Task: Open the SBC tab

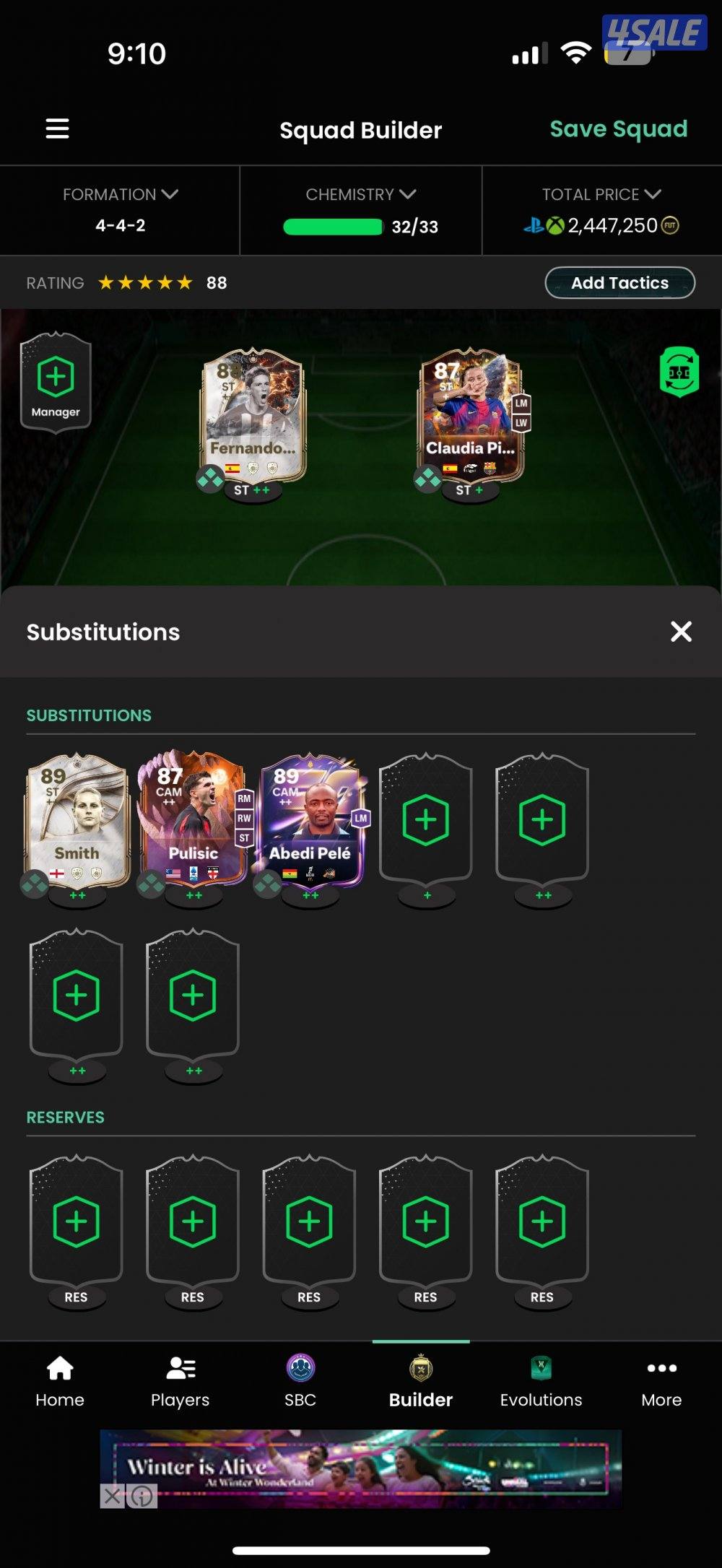Action: coord(300,1382)
